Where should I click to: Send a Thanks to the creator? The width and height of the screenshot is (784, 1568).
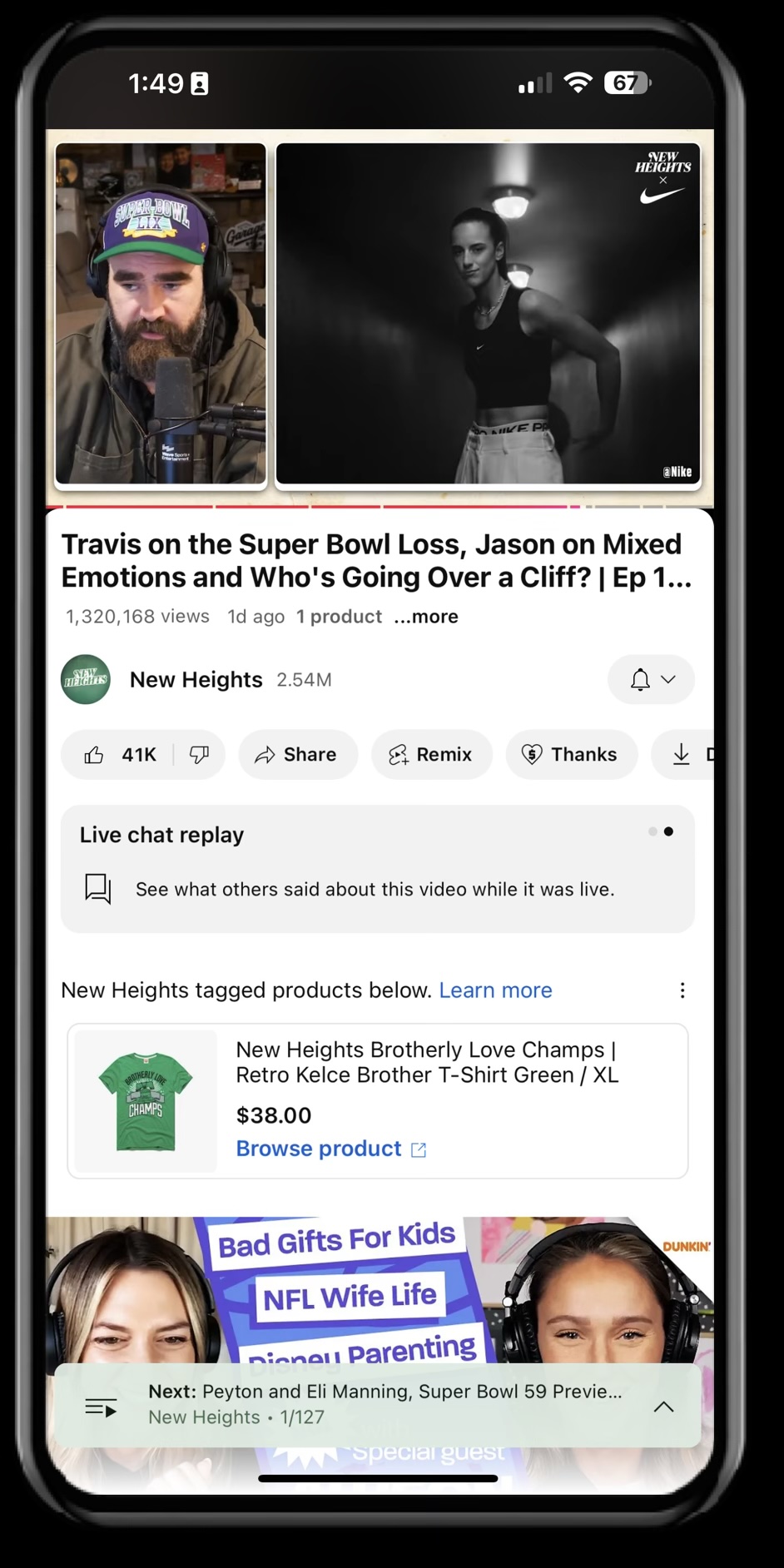coord(571,754)
